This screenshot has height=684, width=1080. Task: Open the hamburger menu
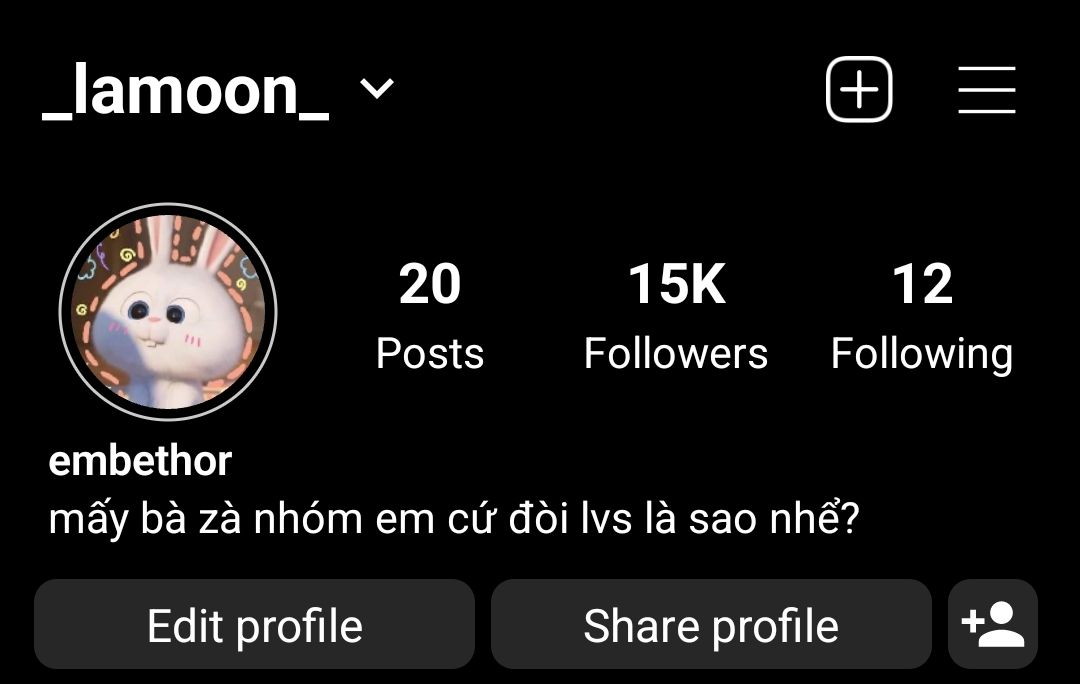click(x=986, y=90)
